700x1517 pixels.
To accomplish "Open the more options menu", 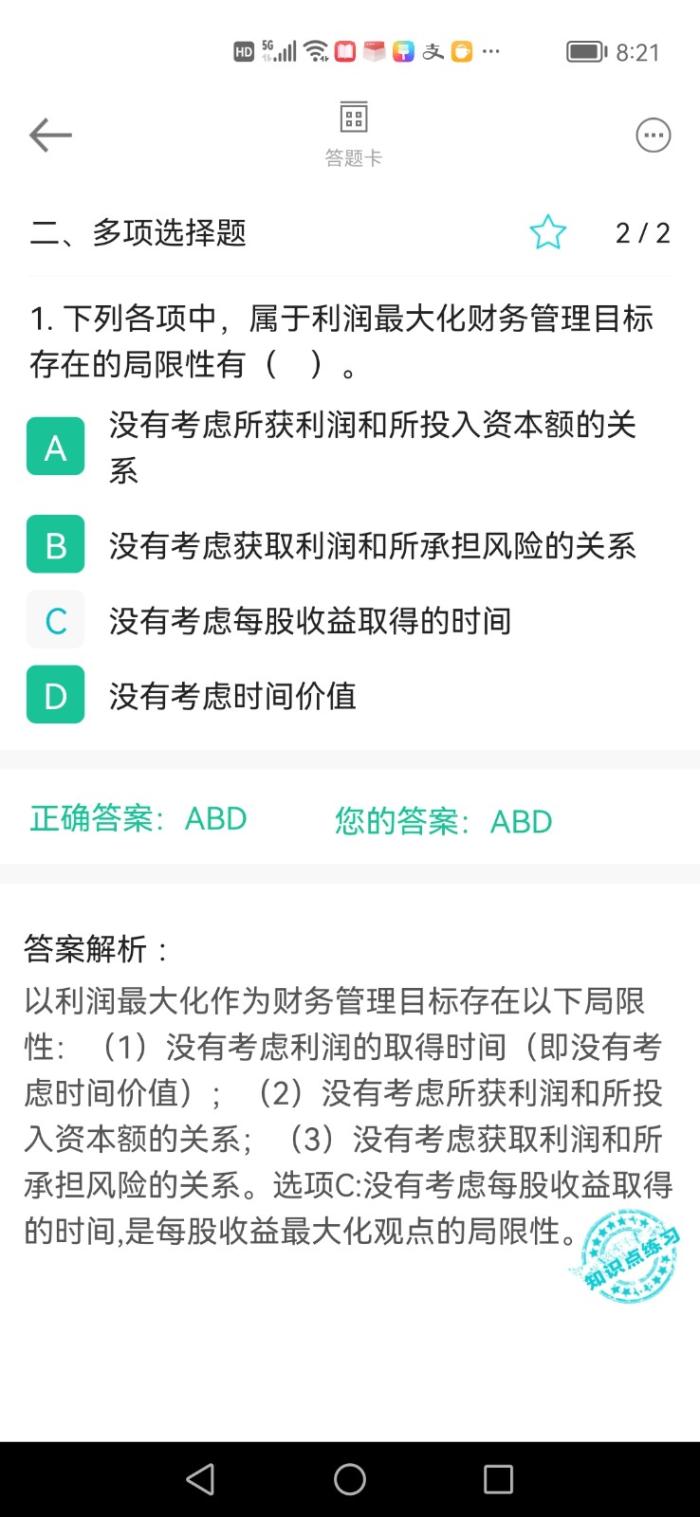I will pos(653,135).
